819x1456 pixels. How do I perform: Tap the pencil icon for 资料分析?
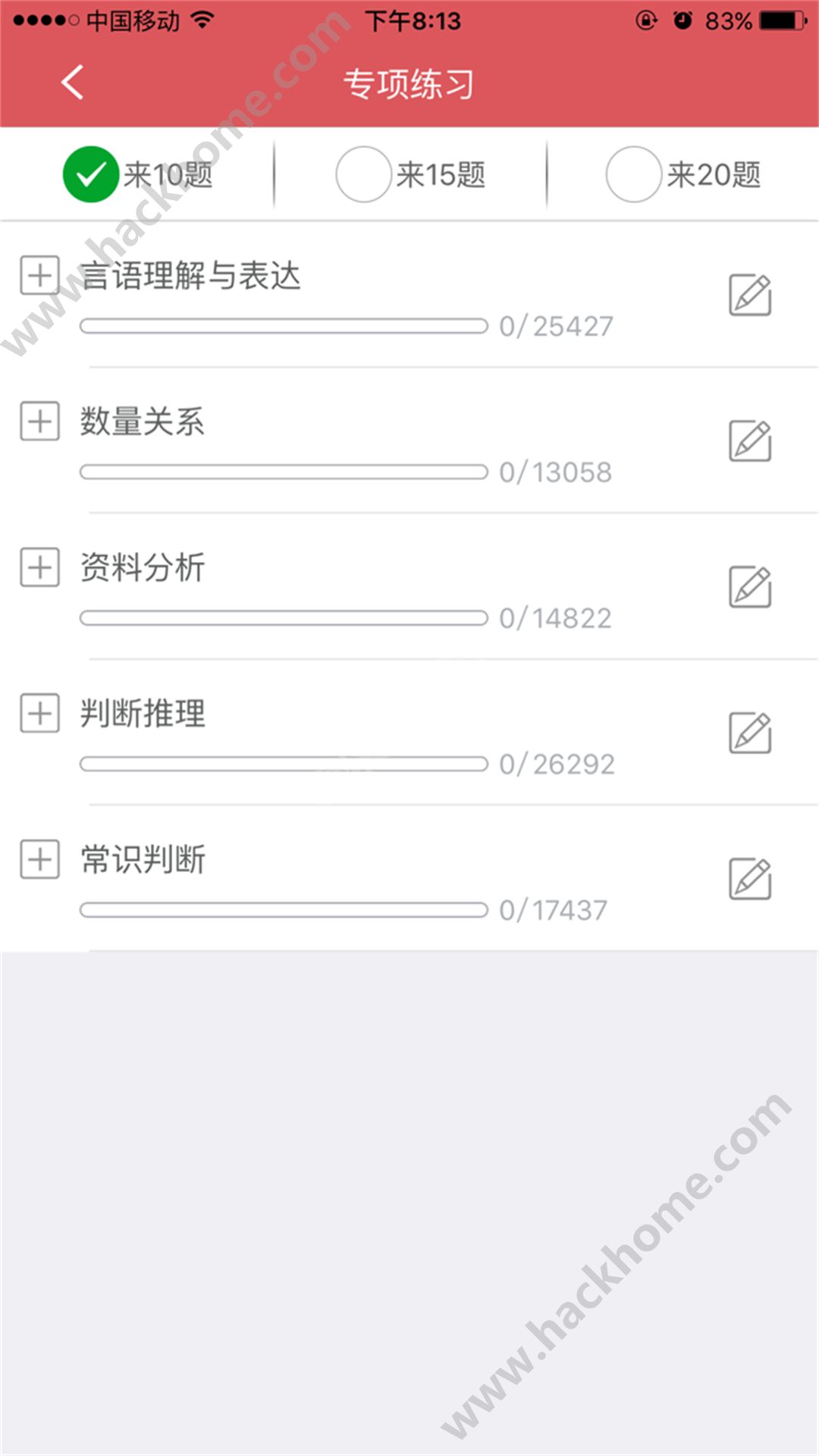click(x=750, y=587)
